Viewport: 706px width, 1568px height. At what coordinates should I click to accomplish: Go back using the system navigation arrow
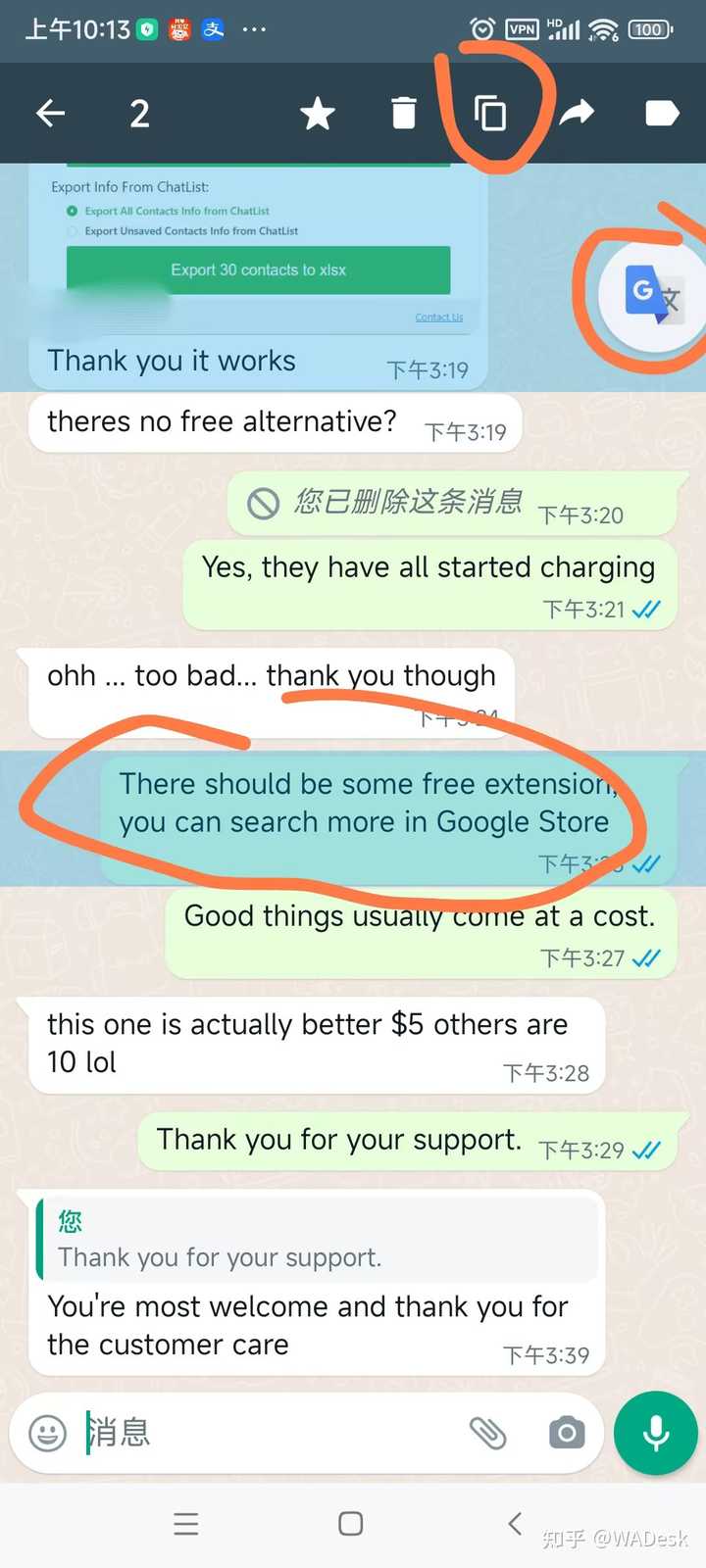pyautogui.click(x=515, y=1523)
